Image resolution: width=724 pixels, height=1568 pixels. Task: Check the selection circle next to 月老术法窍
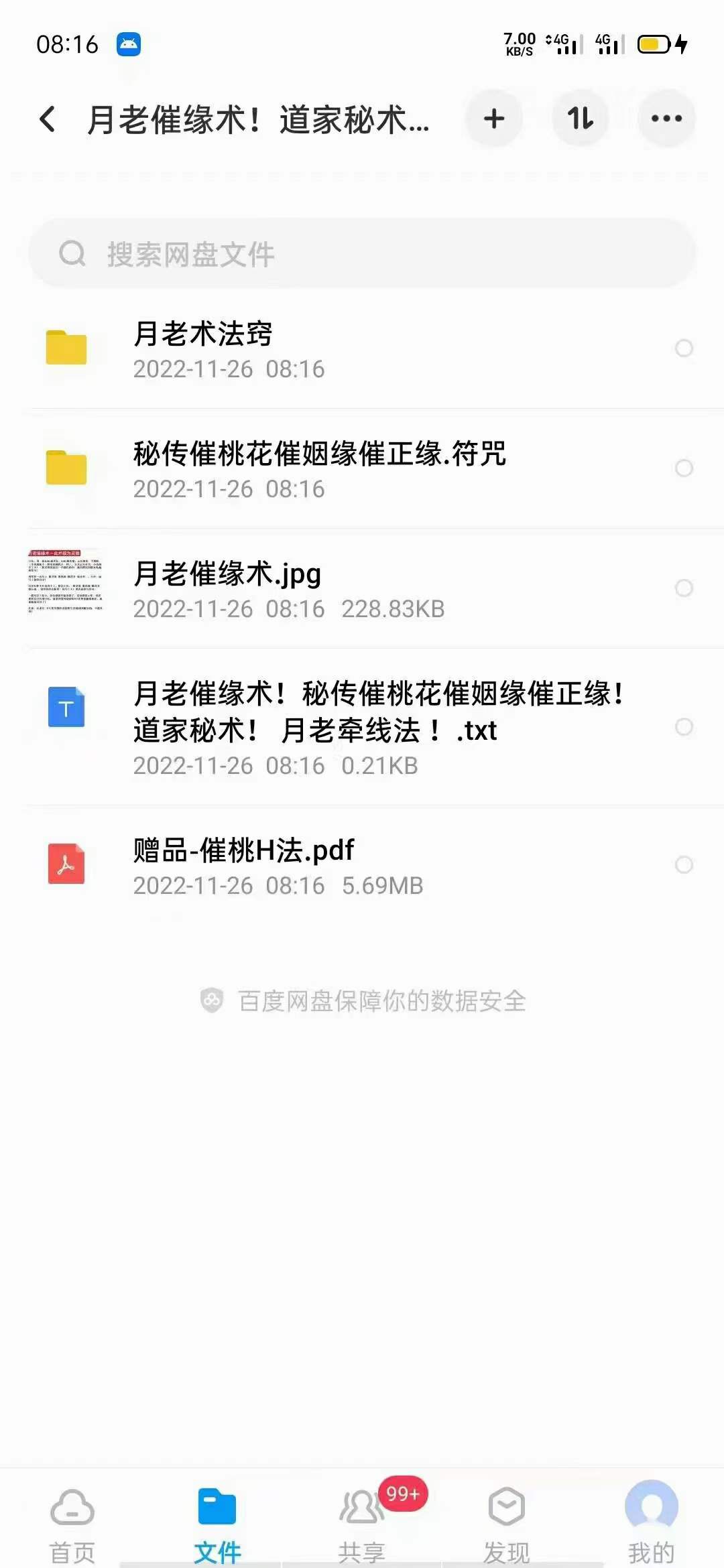(x=685, y=349)
